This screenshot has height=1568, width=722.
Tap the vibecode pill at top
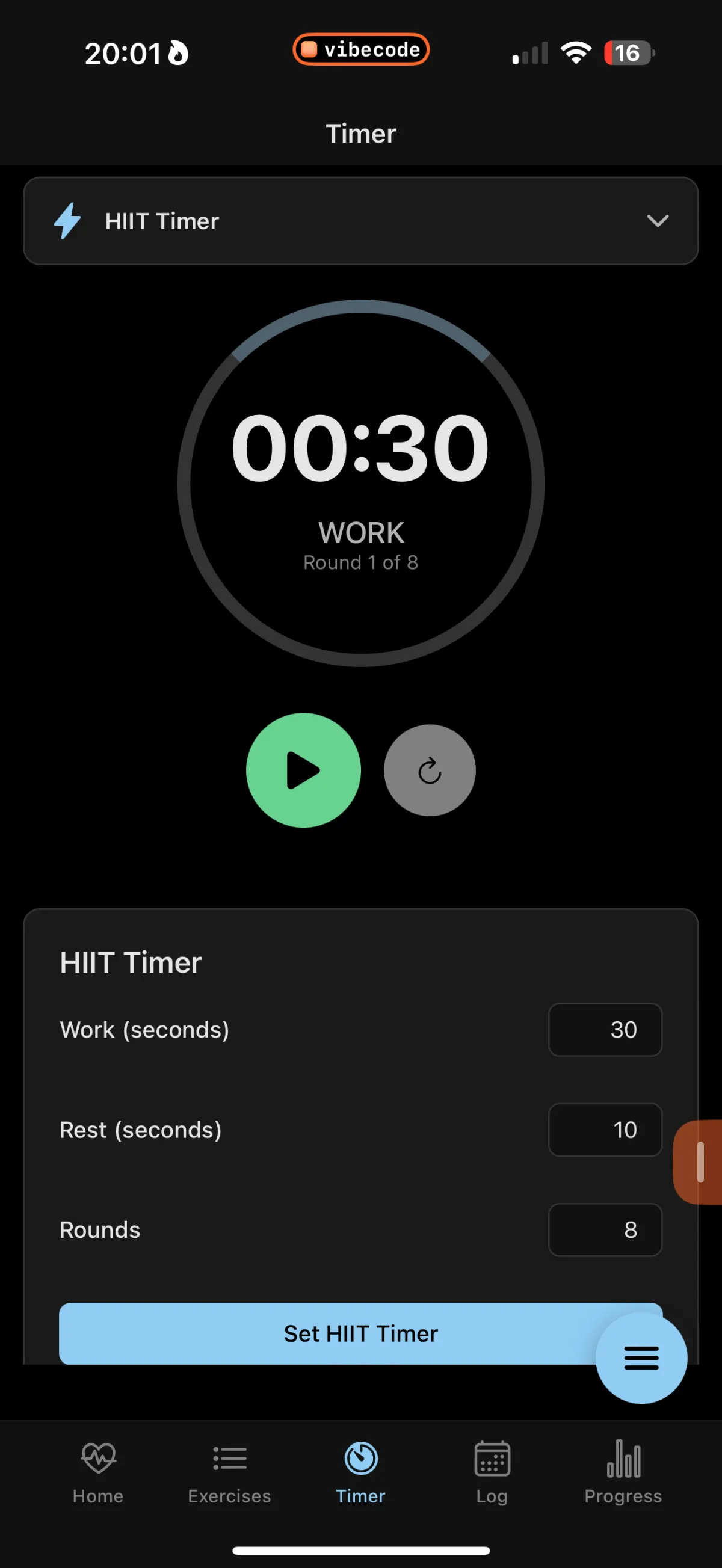[361, 49]
